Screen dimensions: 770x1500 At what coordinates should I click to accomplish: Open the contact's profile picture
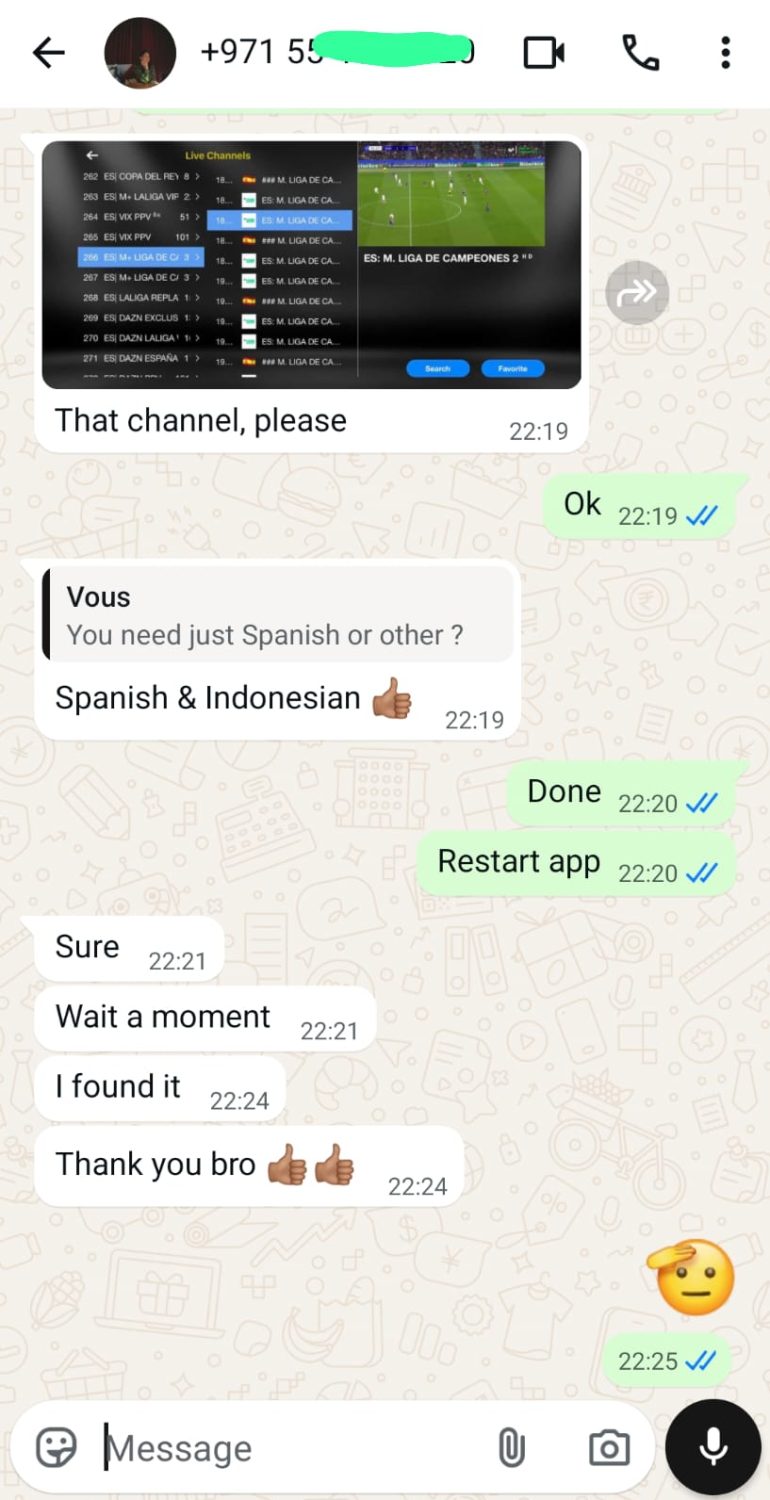(140, 53)
